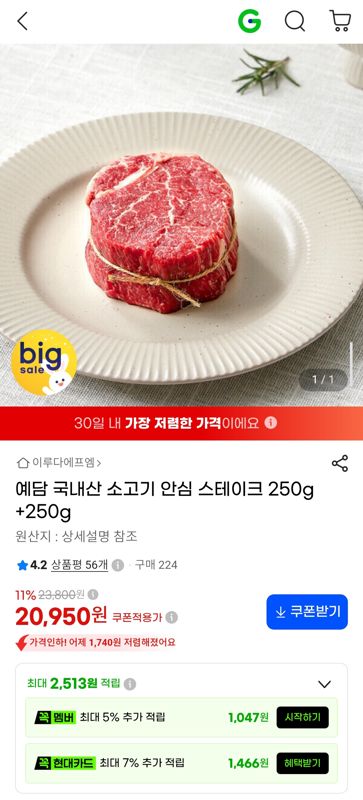
Task: Open the search icon
Action: pos(295,21)
